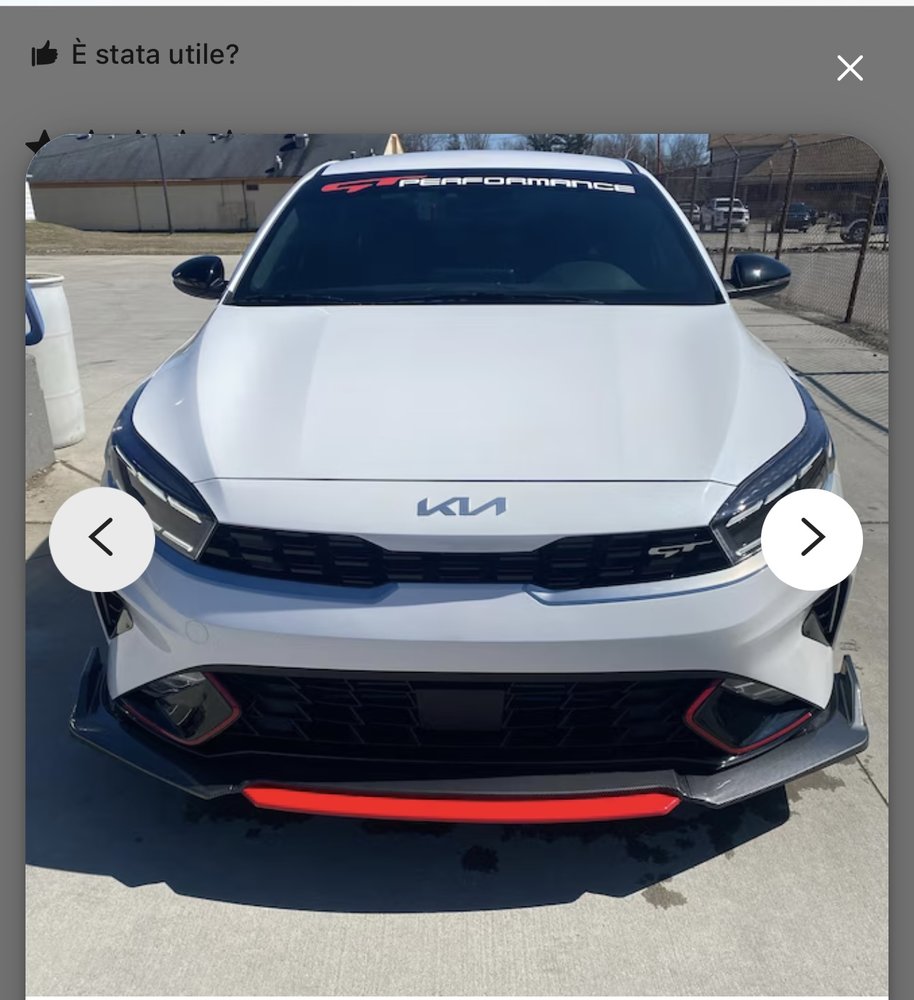Close the photo viewer overlay
The width and height of the screenshot is (914, 1000).
click(x=850, y=68)
